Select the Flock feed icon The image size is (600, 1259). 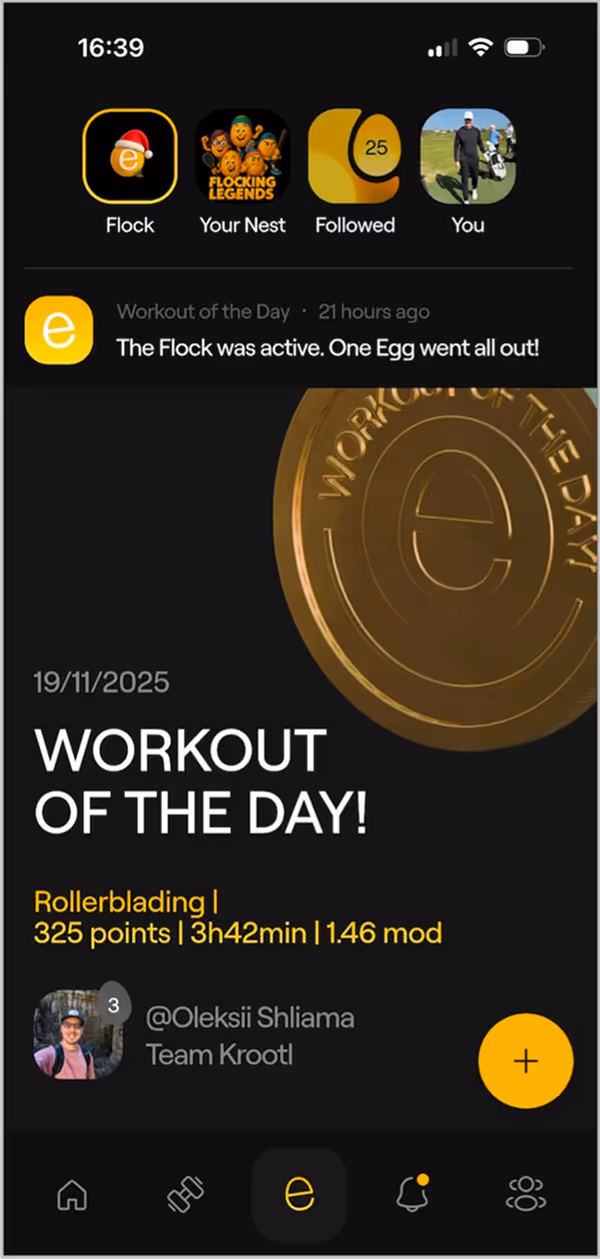pos(130,156)
